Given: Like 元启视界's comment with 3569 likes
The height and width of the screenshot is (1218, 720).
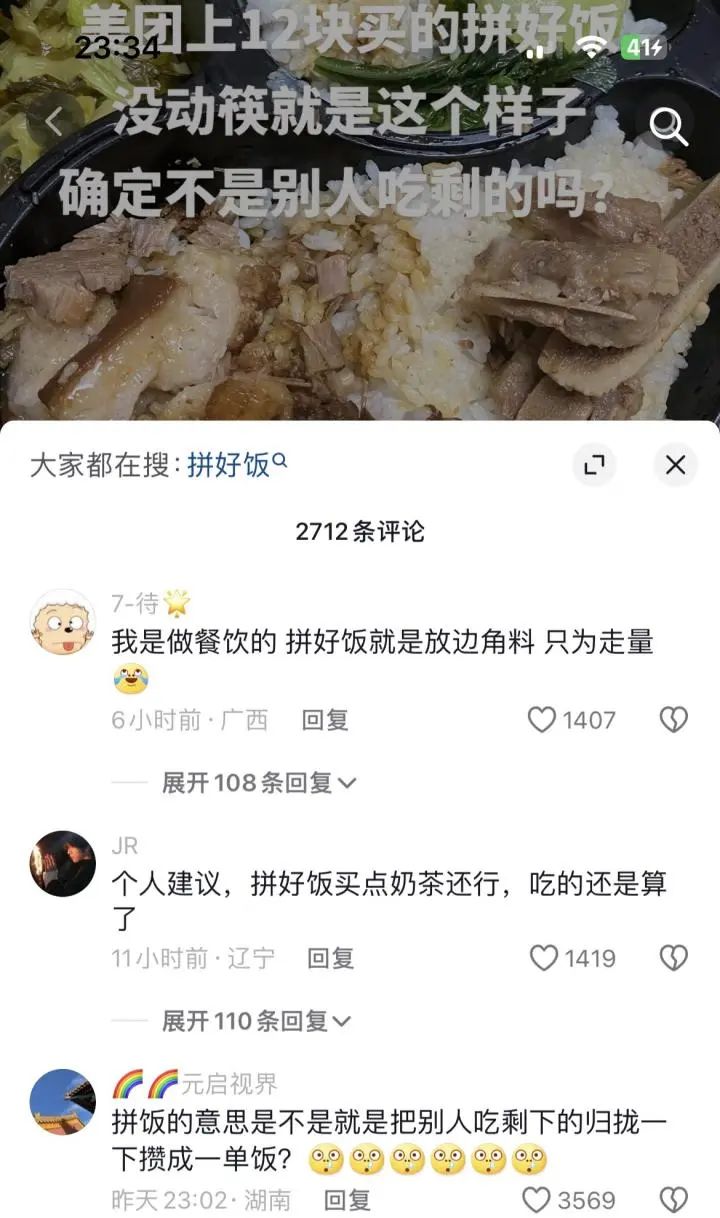Looking at the screenshot, I should (x=538, y=1199).
